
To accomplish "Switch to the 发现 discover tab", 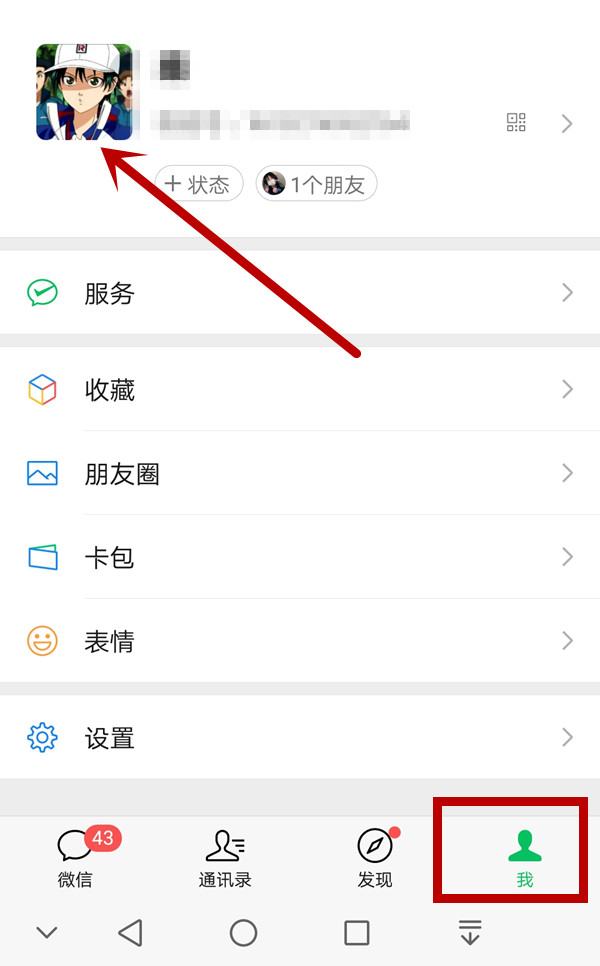I will [x=375, y=858].
